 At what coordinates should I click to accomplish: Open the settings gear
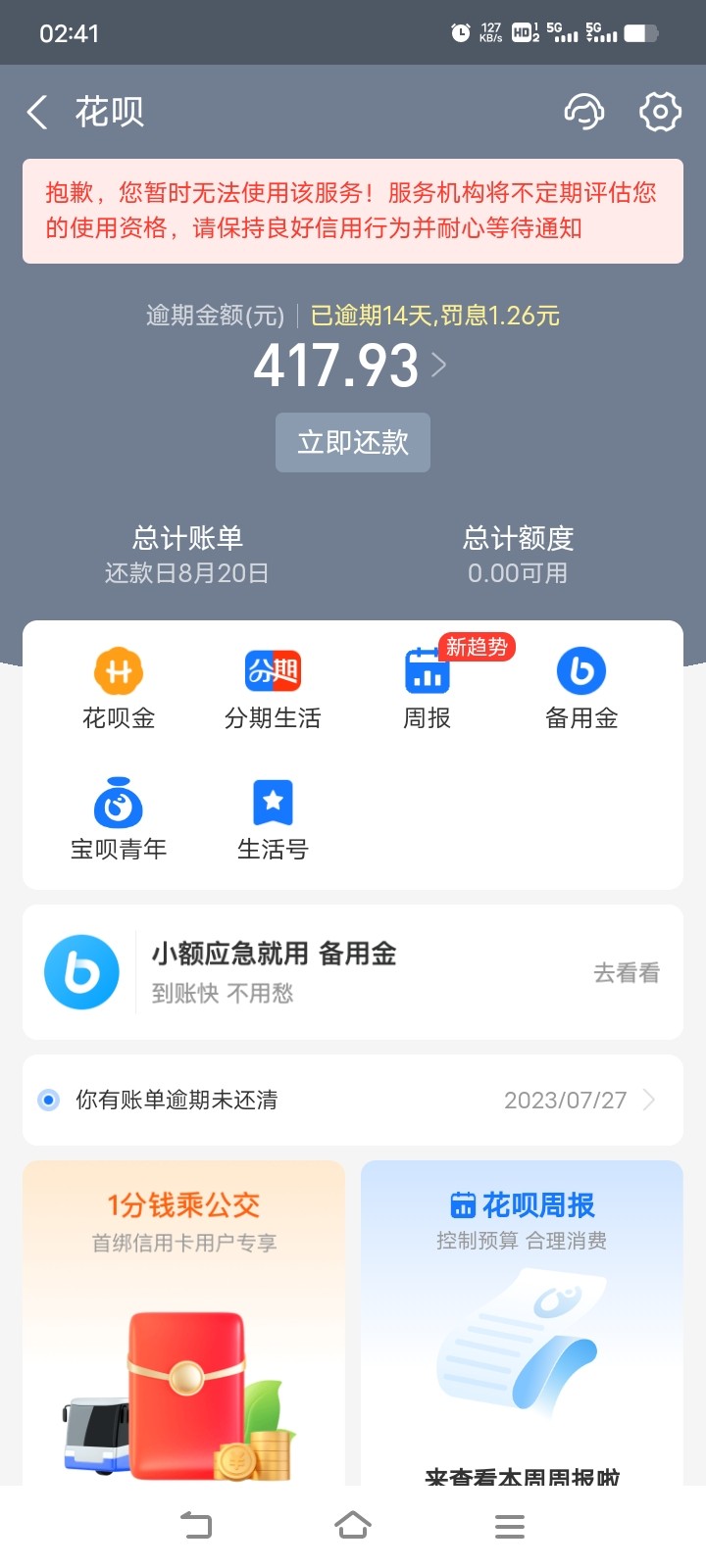[x=659, y=113]
